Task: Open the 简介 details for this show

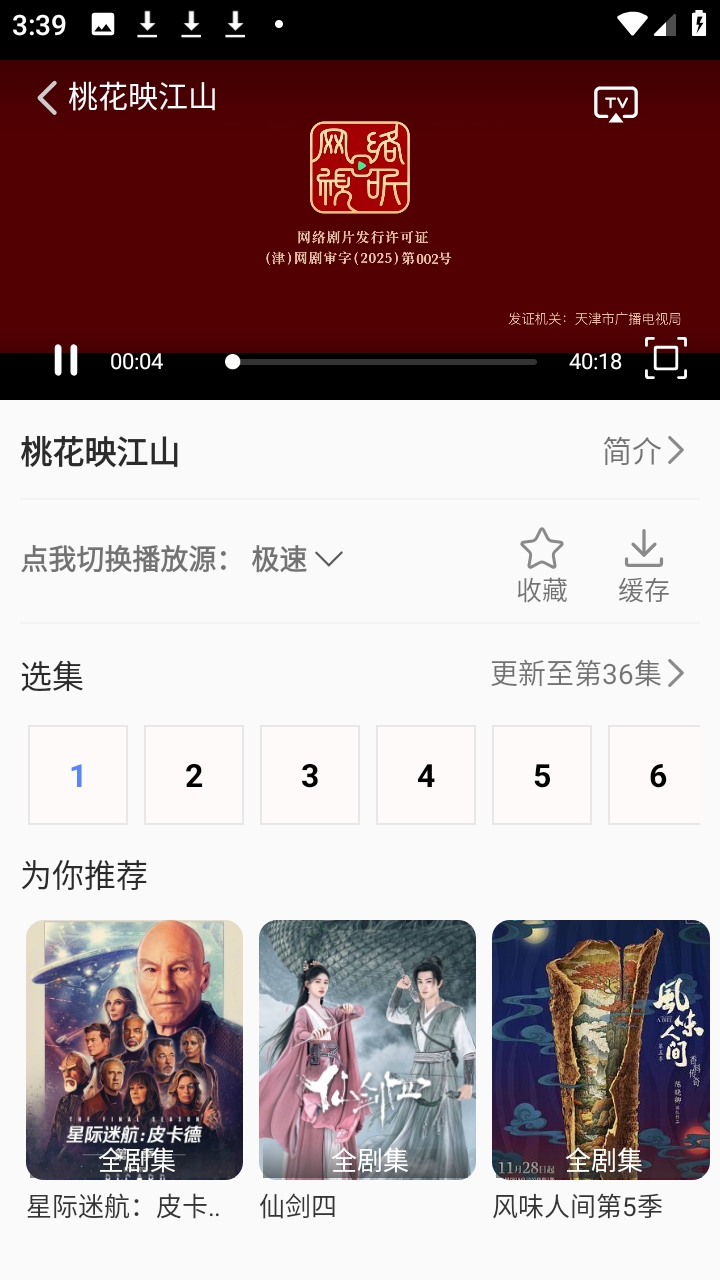Action: point(643,452)
